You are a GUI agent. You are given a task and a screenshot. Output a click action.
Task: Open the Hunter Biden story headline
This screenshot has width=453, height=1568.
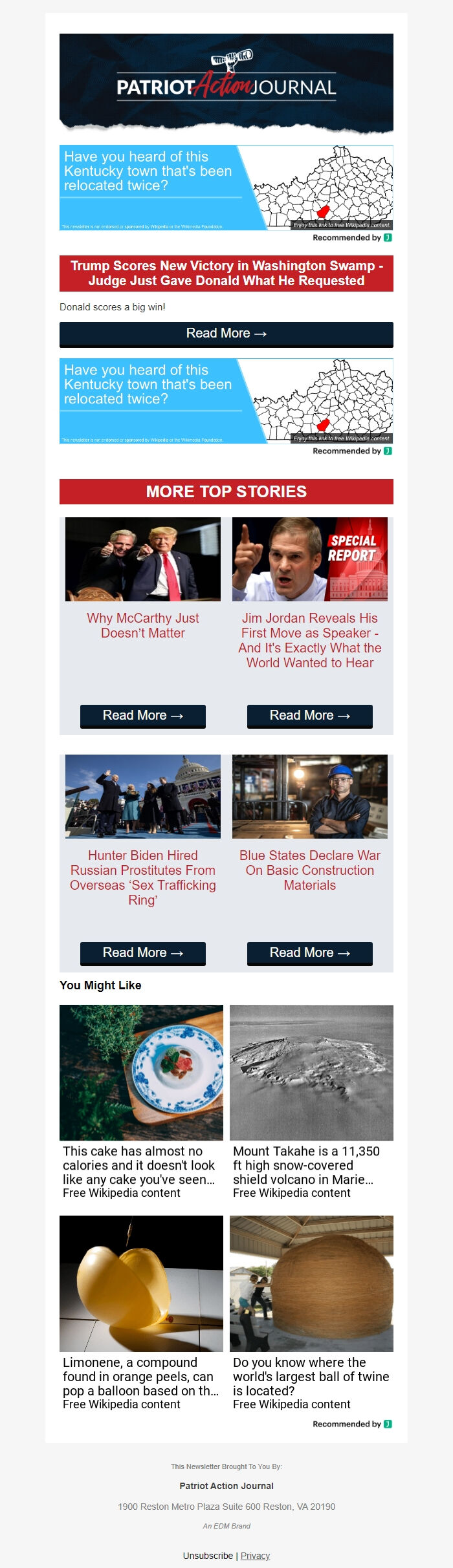point(143,877)
